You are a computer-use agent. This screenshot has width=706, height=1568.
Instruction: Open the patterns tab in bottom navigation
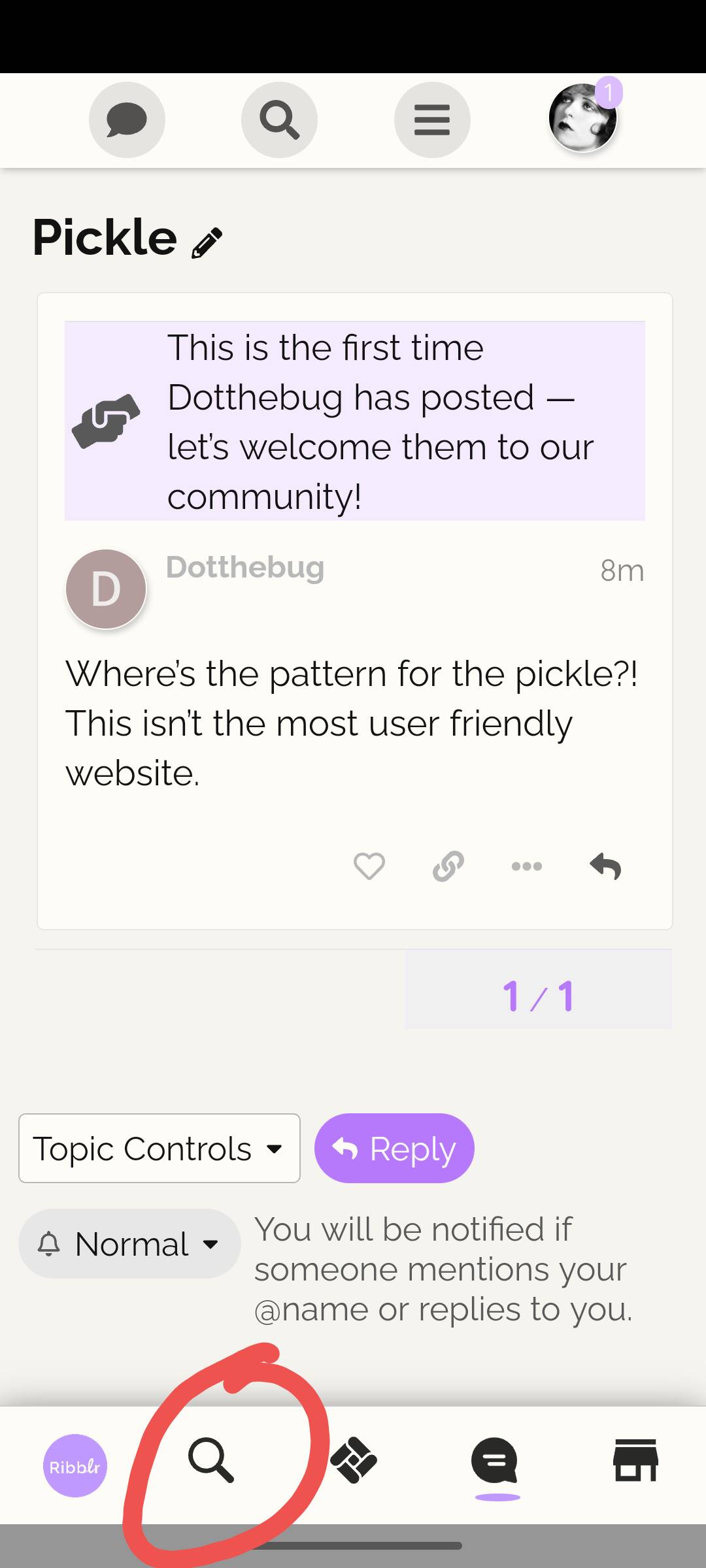(354, 1460)
